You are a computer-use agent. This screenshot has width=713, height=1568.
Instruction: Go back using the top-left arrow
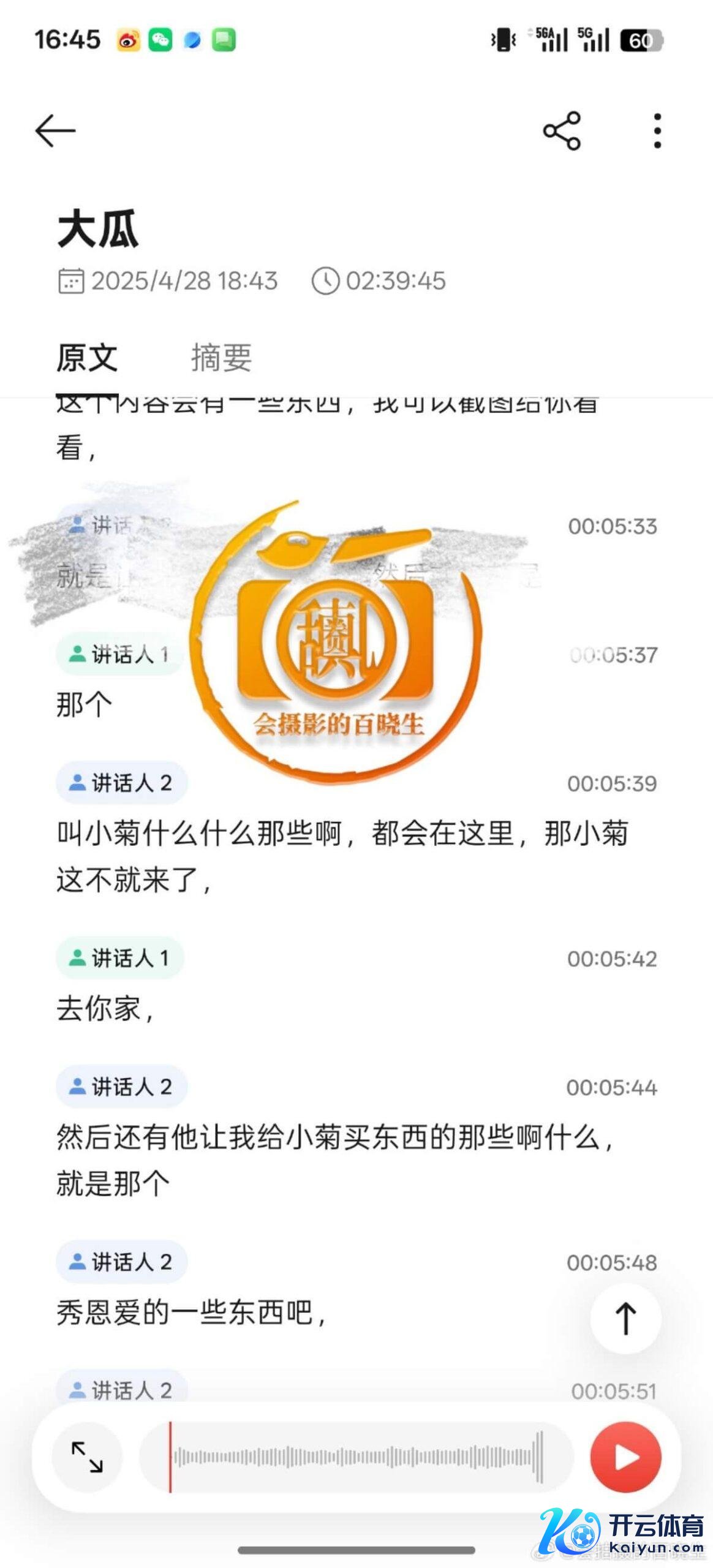(x=55, y=130)
